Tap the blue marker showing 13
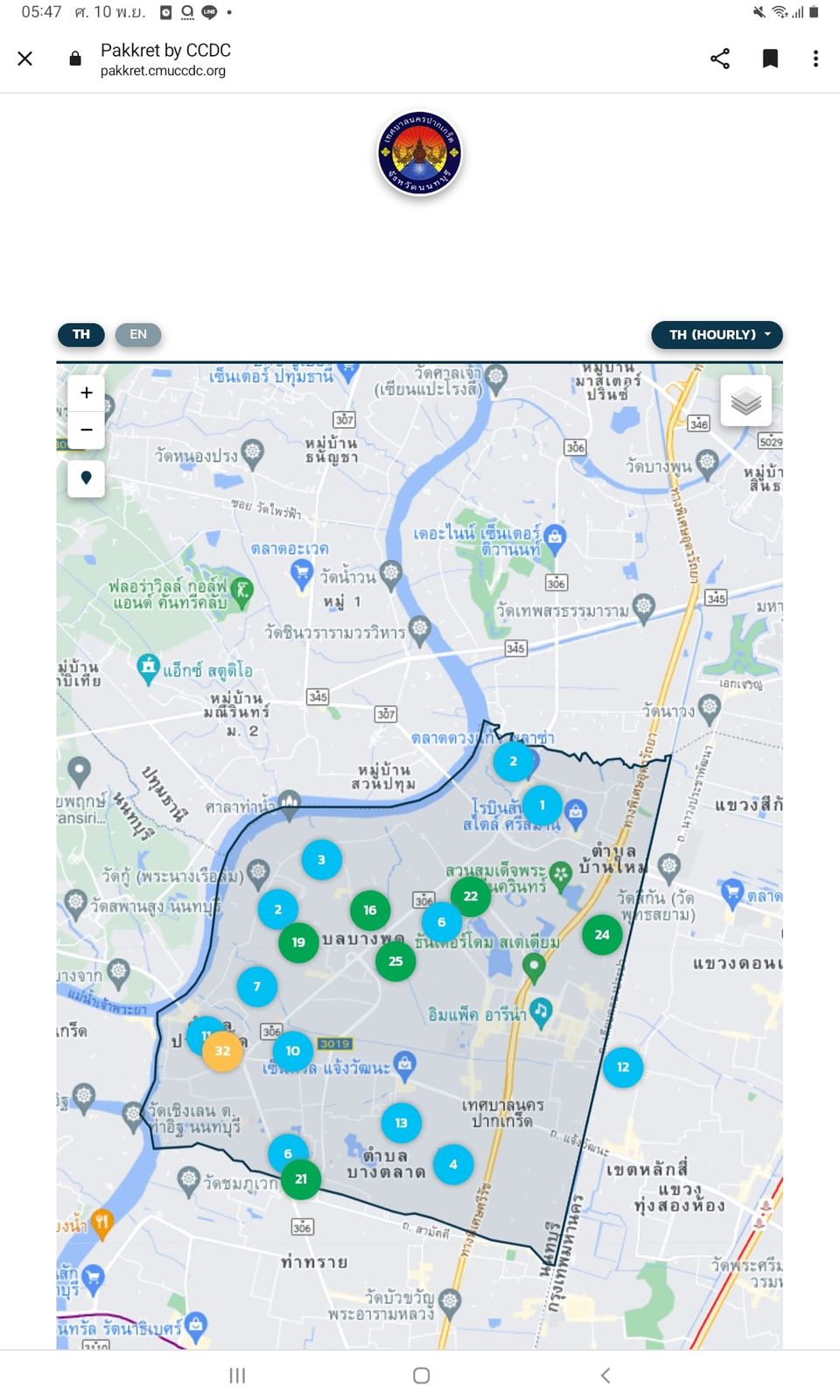 pos(401,1123)
